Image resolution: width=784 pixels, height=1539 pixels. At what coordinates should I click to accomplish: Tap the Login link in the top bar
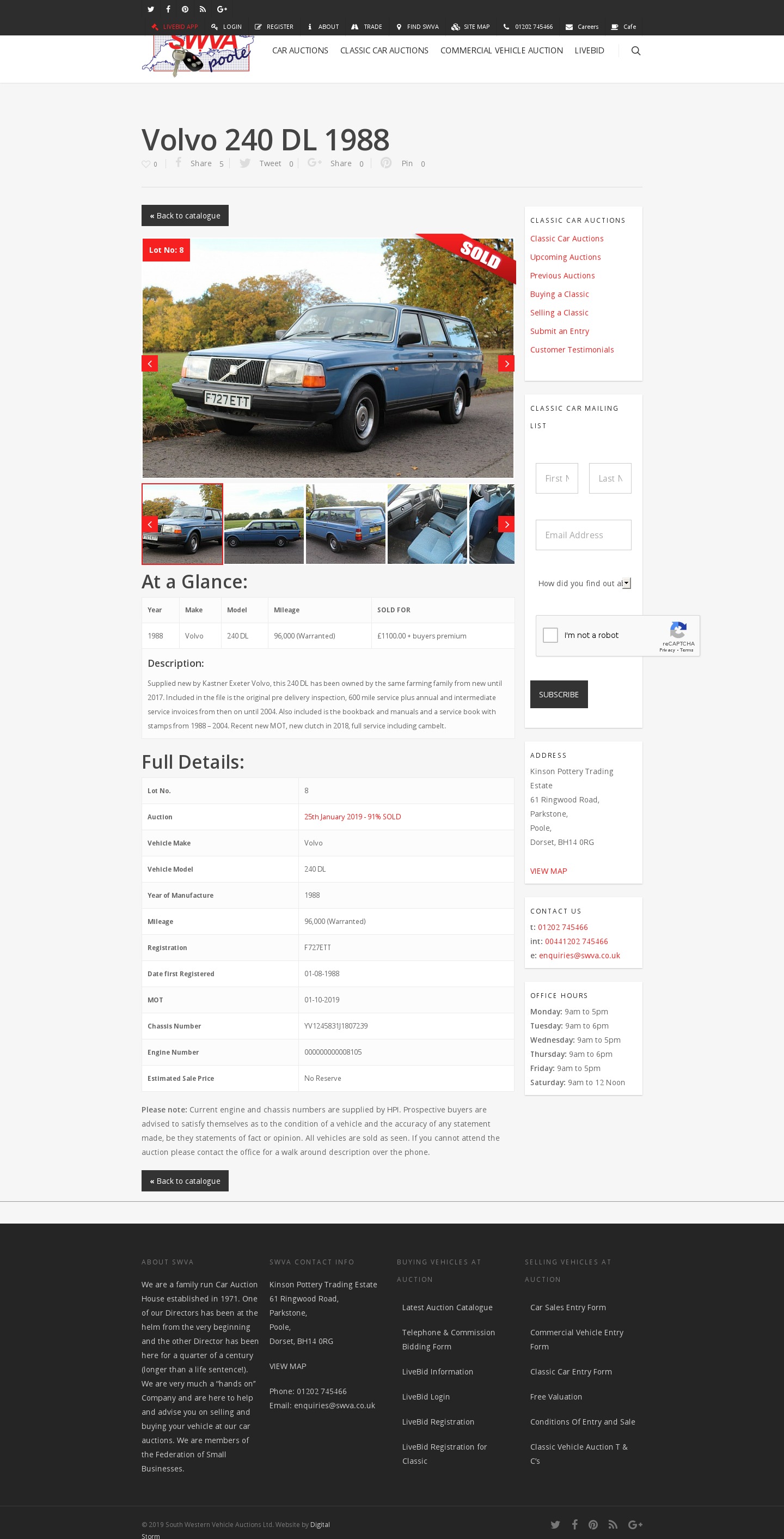point(227,27)
